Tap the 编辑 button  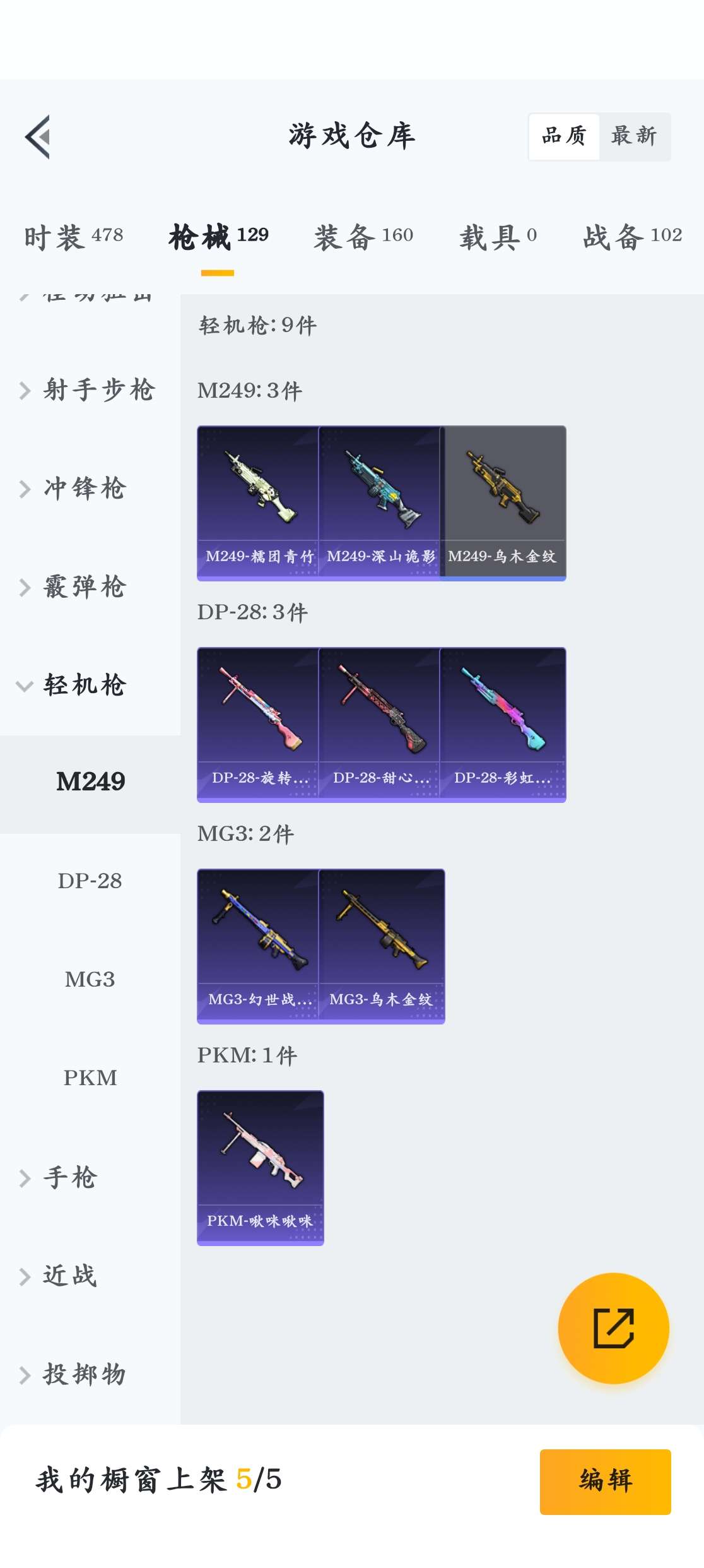pos(605,1481)
